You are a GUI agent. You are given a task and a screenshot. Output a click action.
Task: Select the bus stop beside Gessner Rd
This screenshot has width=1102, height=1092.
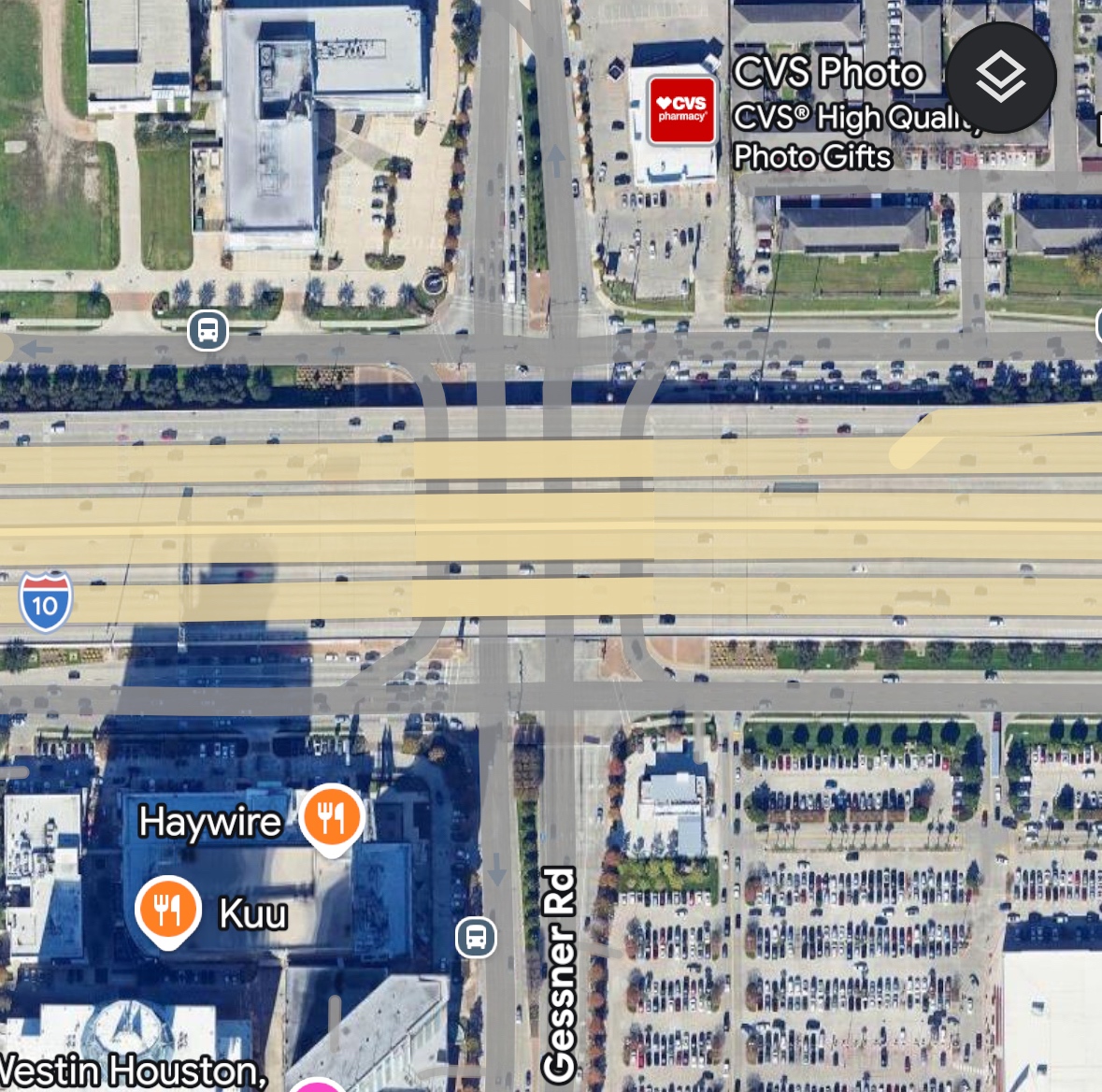pos(476,937)
